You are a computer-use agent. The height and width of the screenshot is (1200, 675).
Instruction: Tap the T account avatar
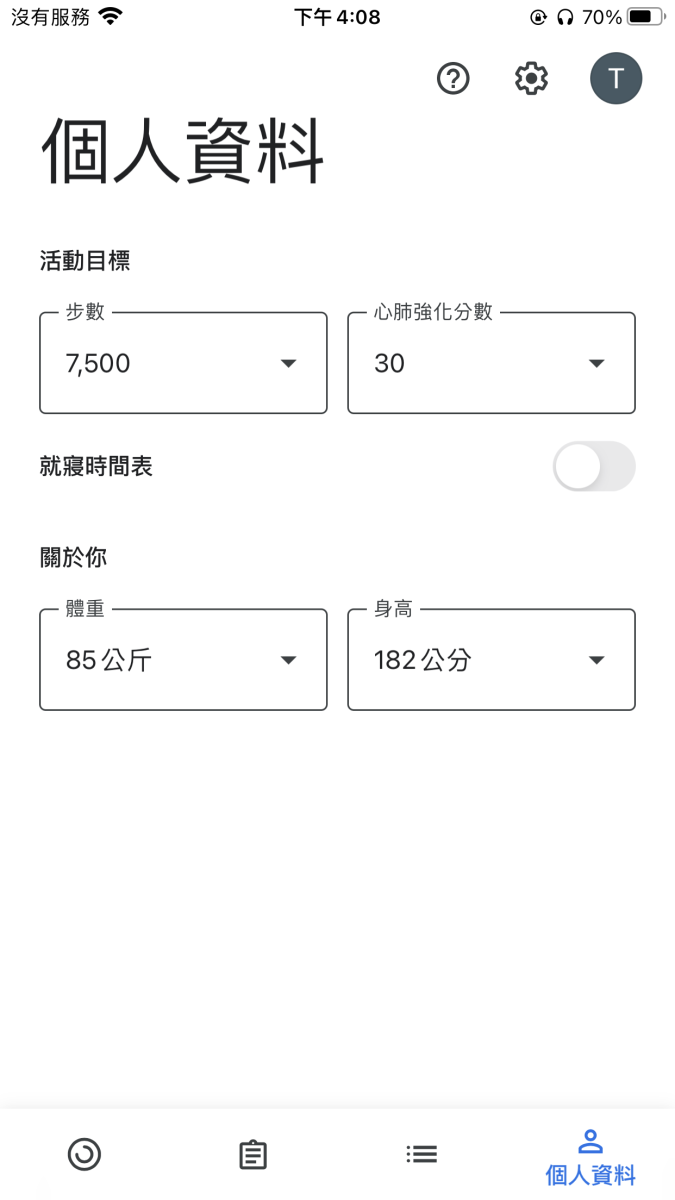tap(616, 78)
